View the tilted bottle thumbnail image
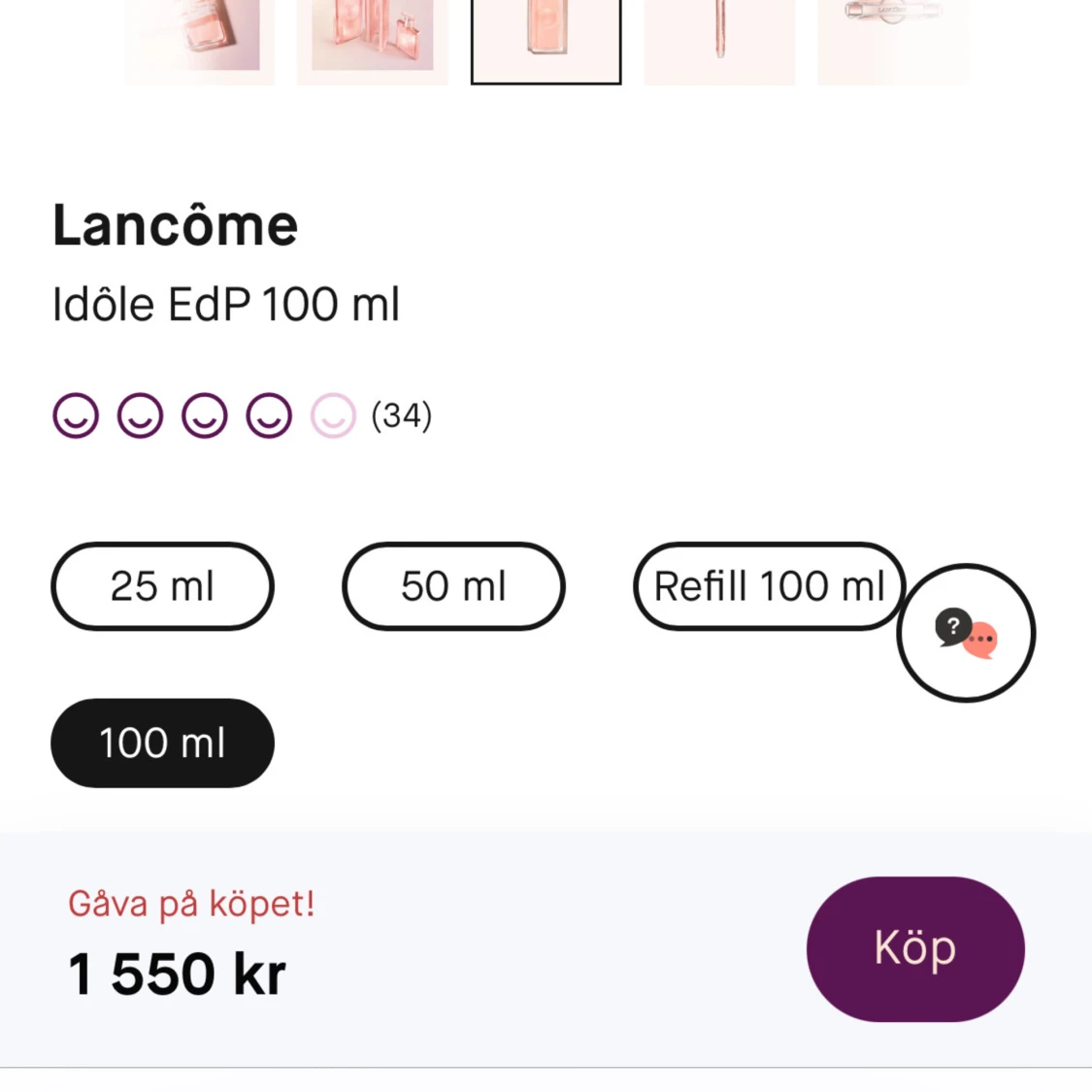Viewport: 1092px width, 1092px height. (x=199, y=39)
